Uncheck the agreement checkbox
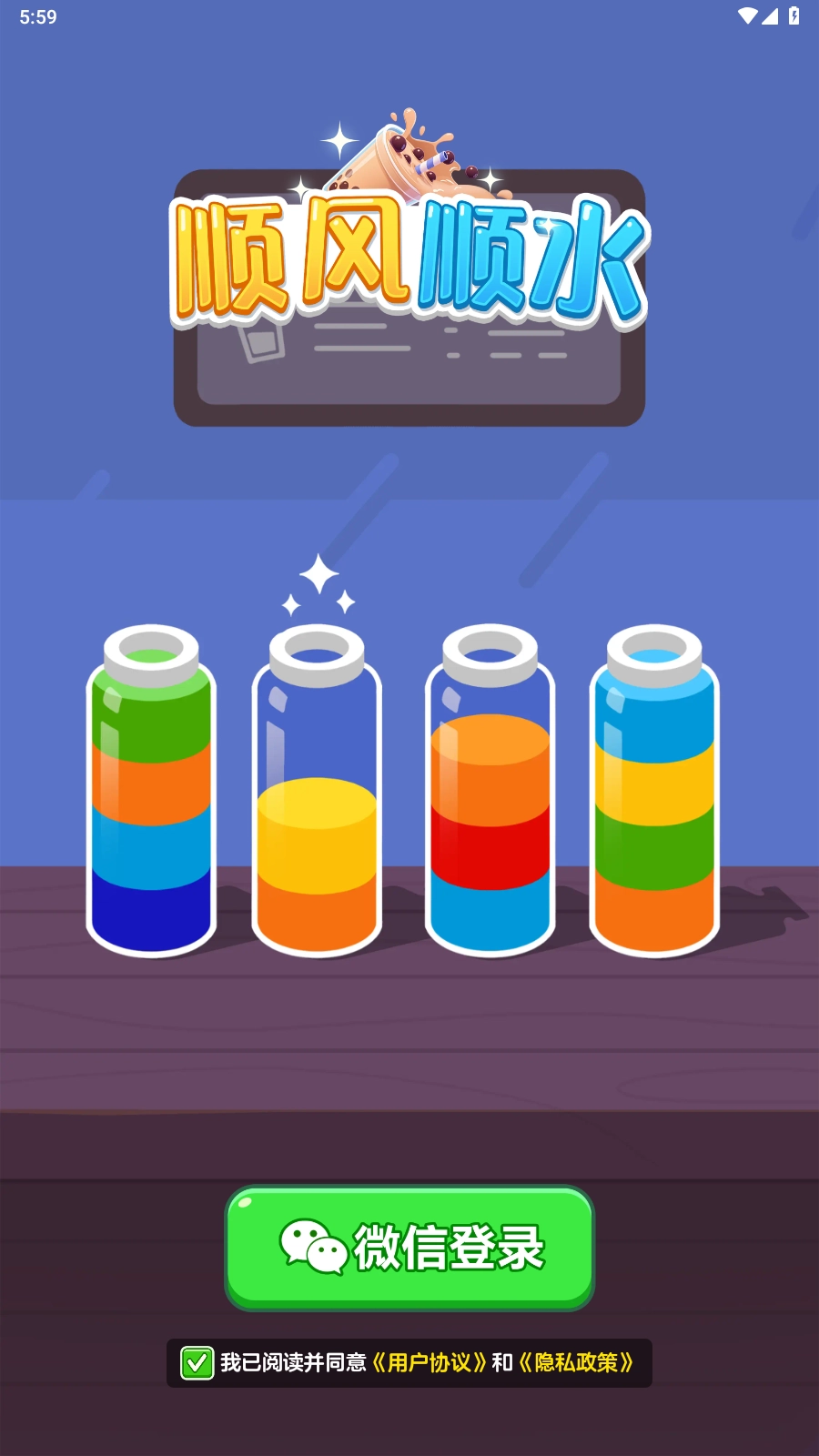Image resolution: width=819 pixels, height=1456 pixels. (x=197, y=1363)
